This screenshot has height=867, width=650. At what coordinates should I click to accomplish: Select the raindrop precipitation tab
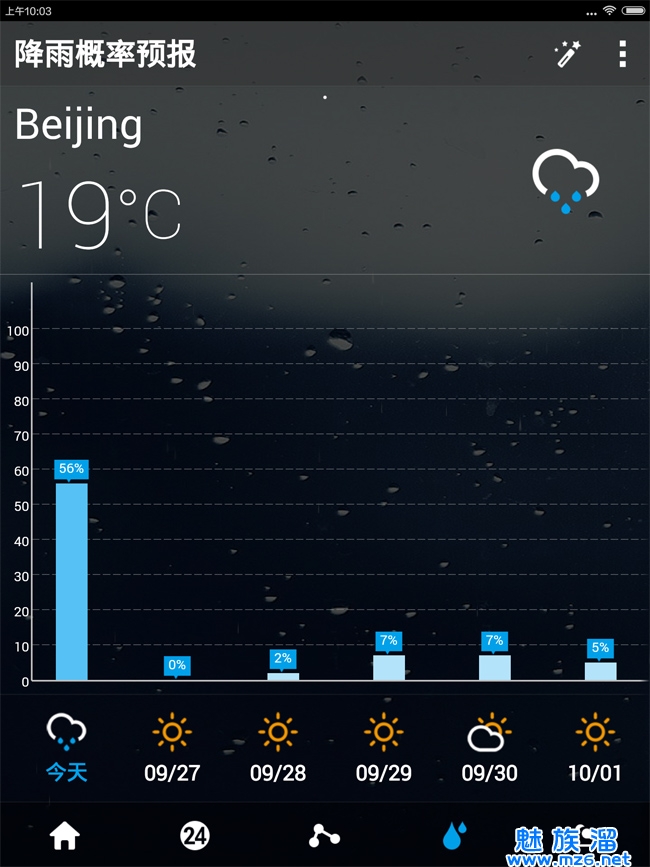(454, 835)
